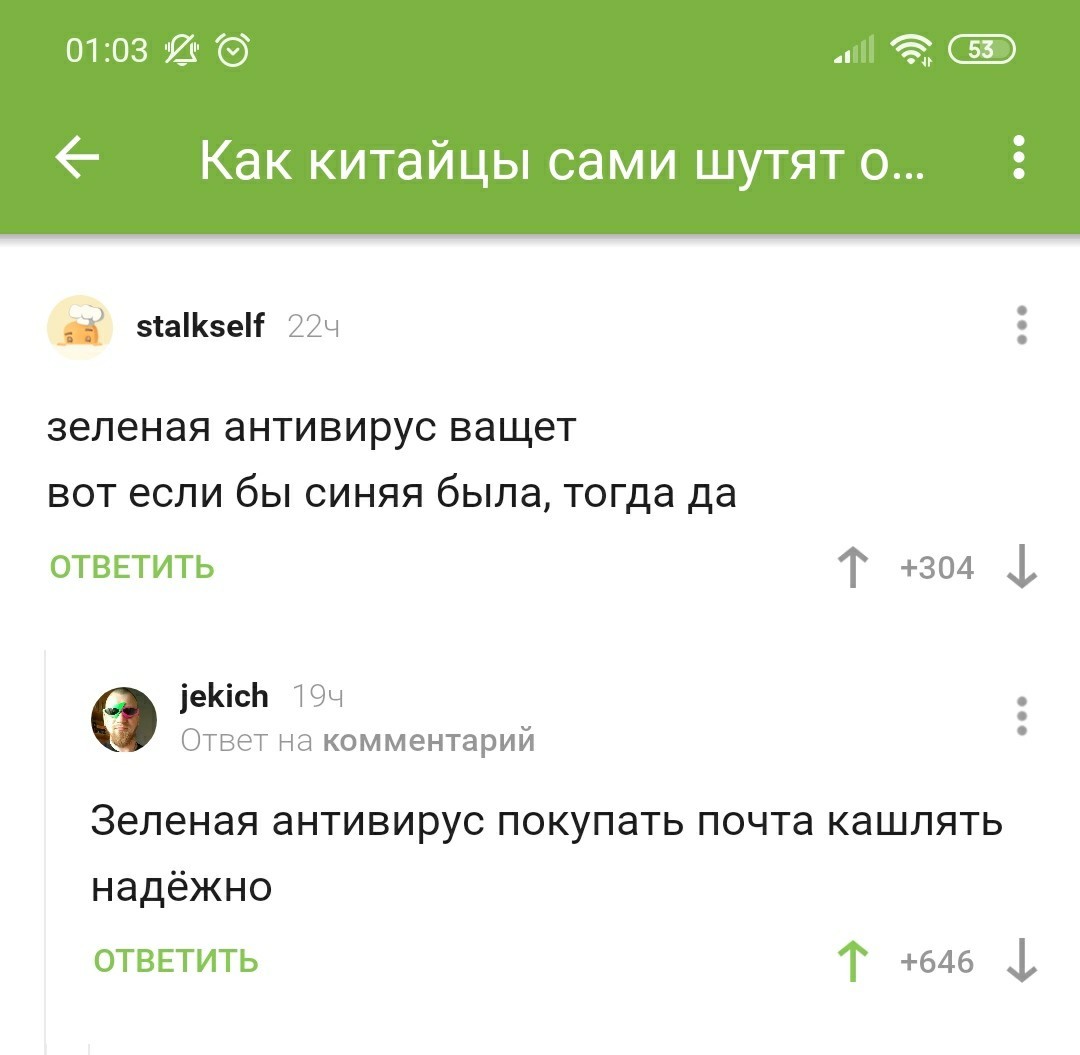Go back using the header arrow
1080x1055 pixels.
pos(77,158)
